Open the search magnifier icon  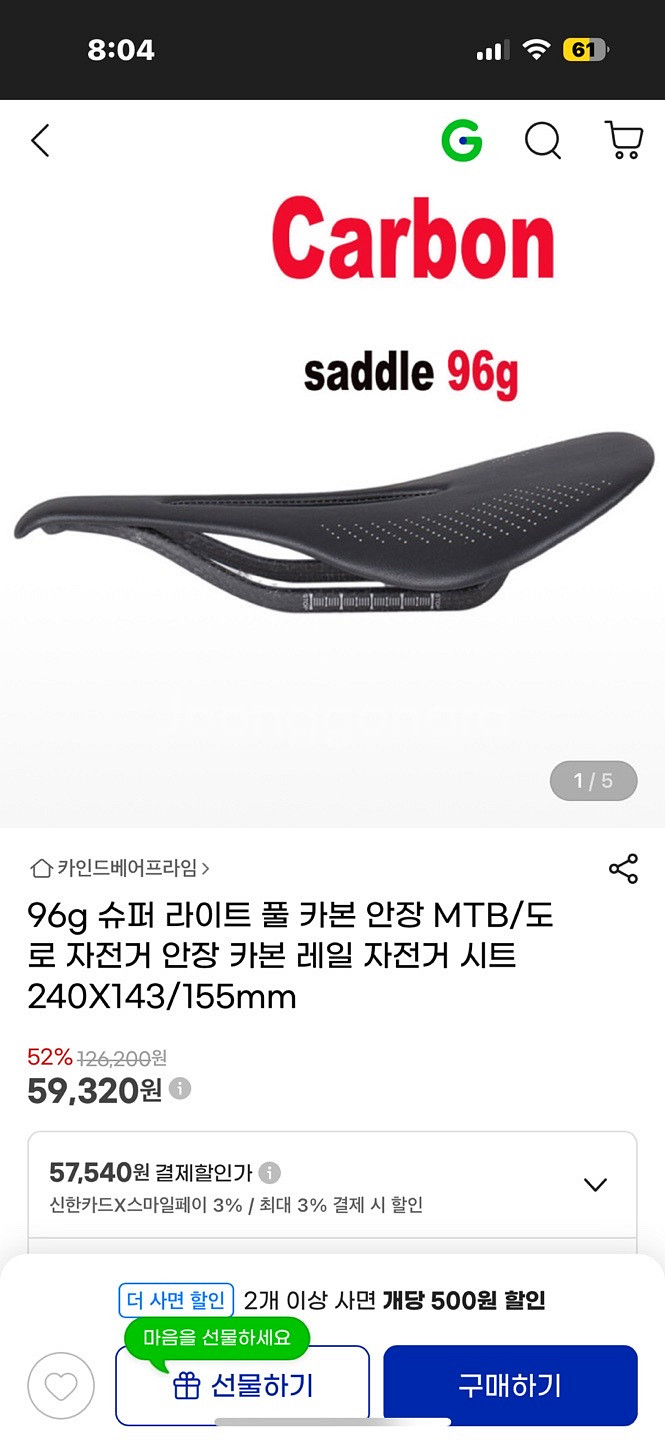[x=543, y=141]
